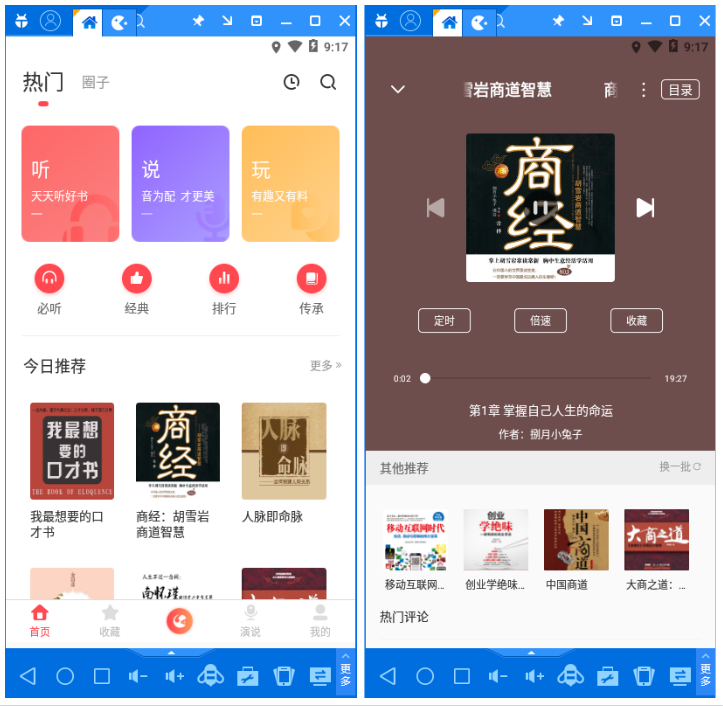The width and height of the screenshot is (723, 706).
Task: Open the 玩 有趣又有料 card
Action: pos(290,184)
